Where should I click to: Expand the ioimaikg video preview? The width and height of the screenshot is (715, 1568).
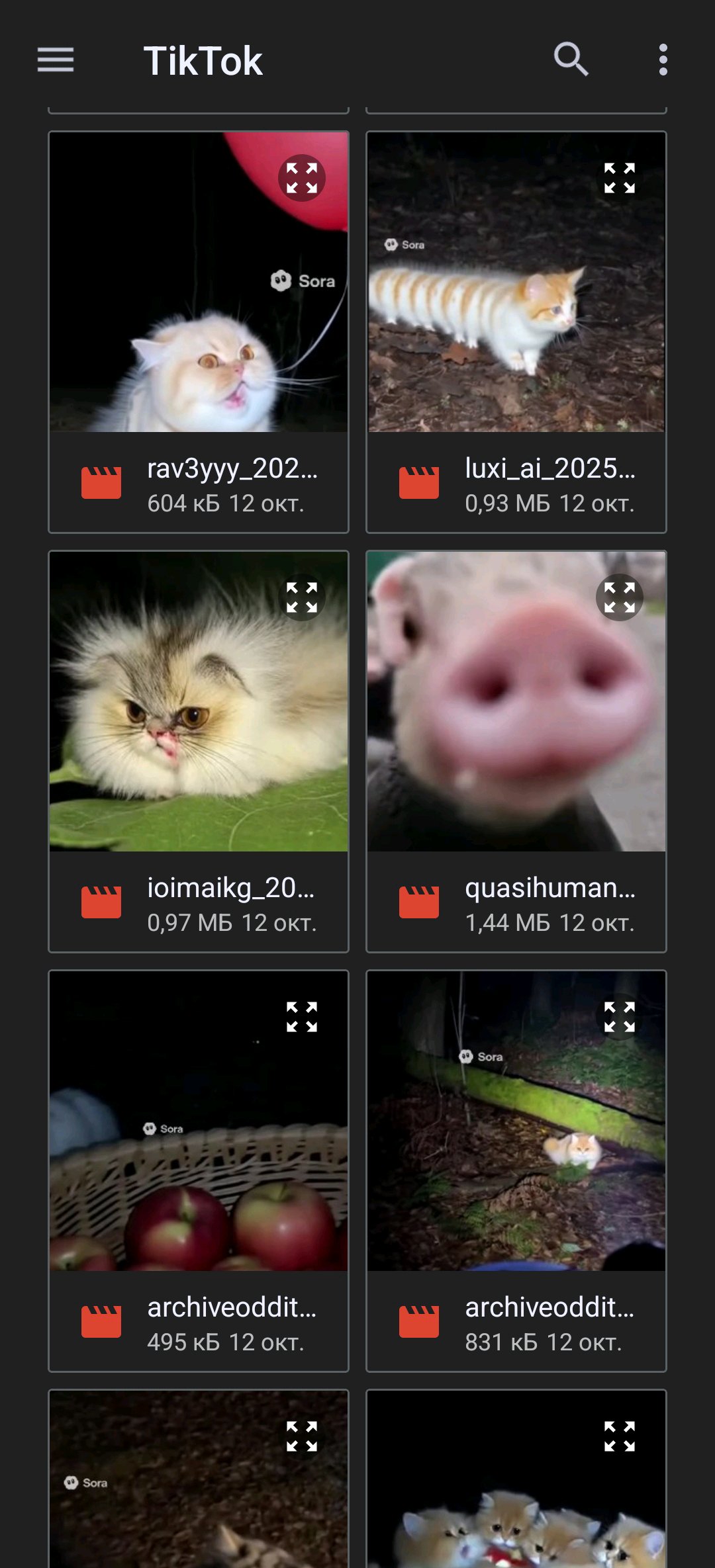[302, 597]
